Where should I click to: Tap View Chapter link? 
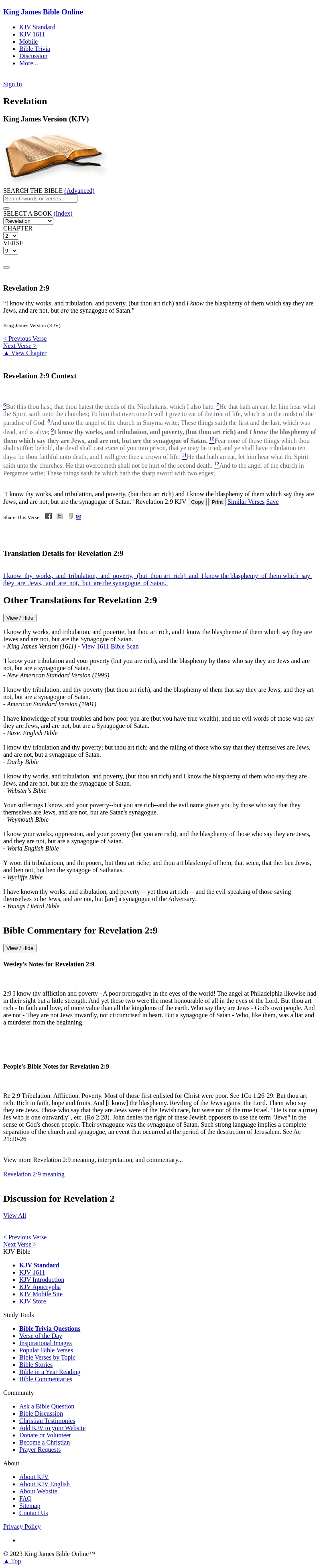[25, 353]
